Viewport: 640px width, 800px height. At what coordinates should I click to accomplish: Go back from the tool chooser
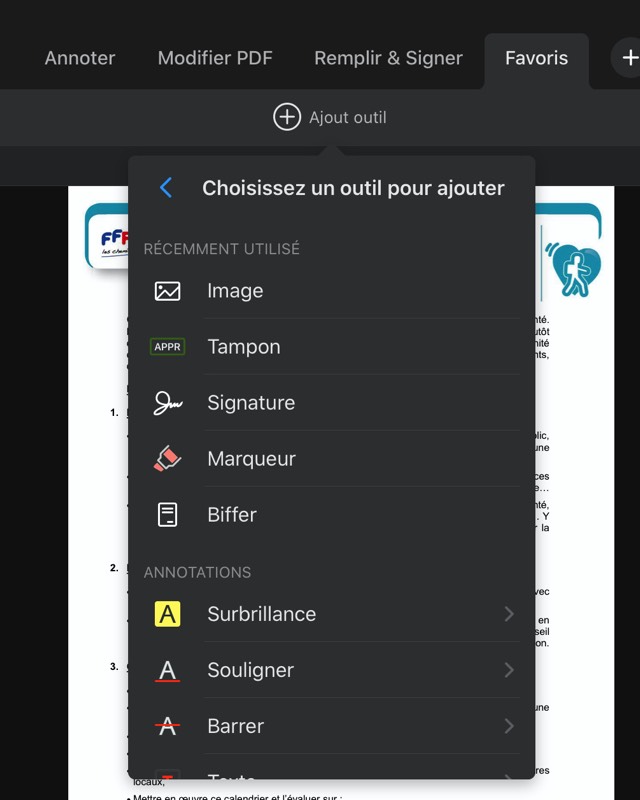166,187
